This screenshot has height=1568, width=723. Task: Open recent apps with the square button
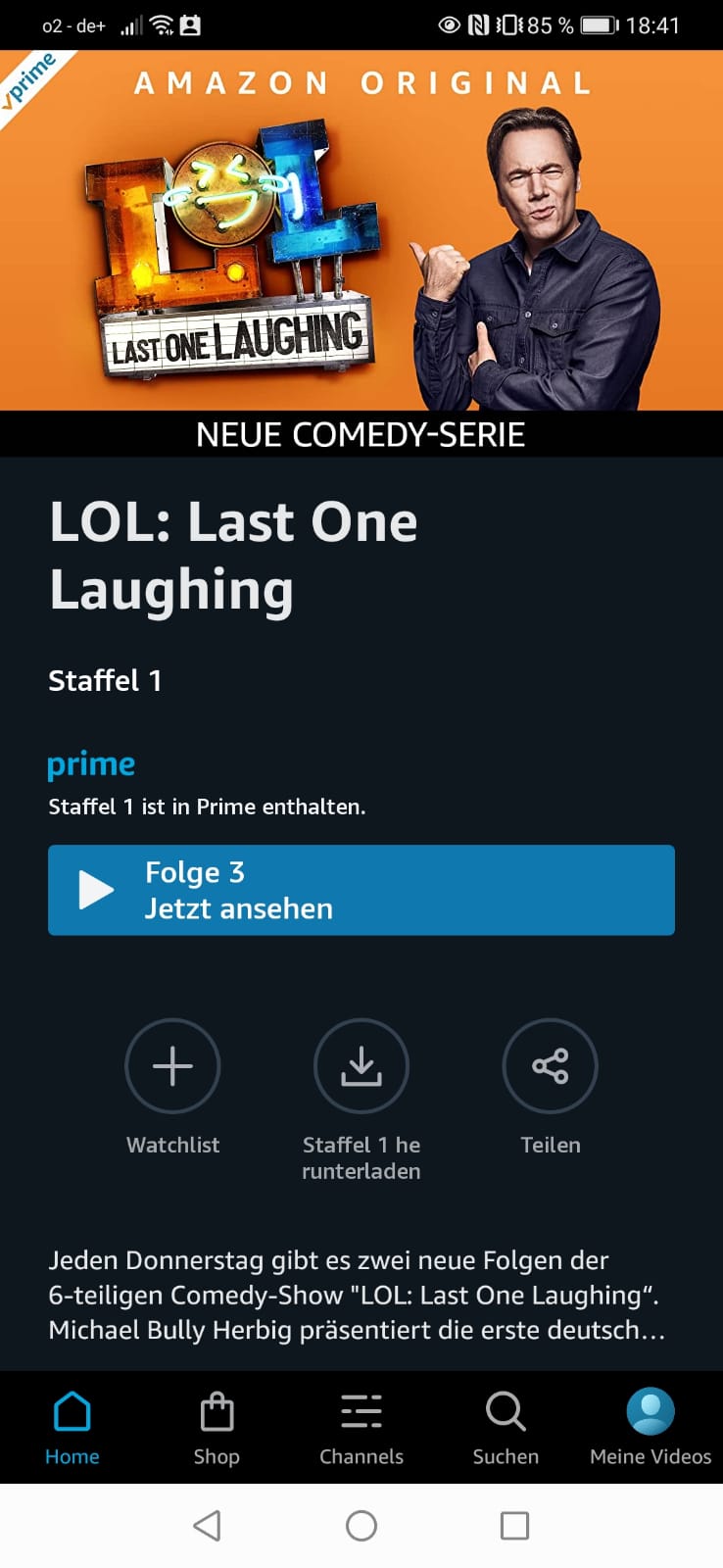(x=514, y=1526)
